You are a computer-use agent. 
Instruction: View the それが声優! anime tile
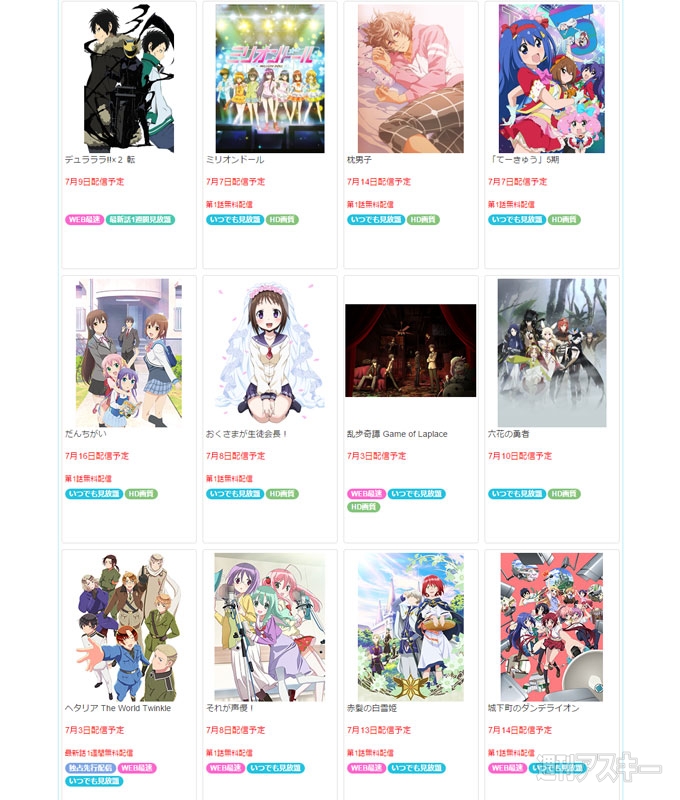[x=270, y=626]
